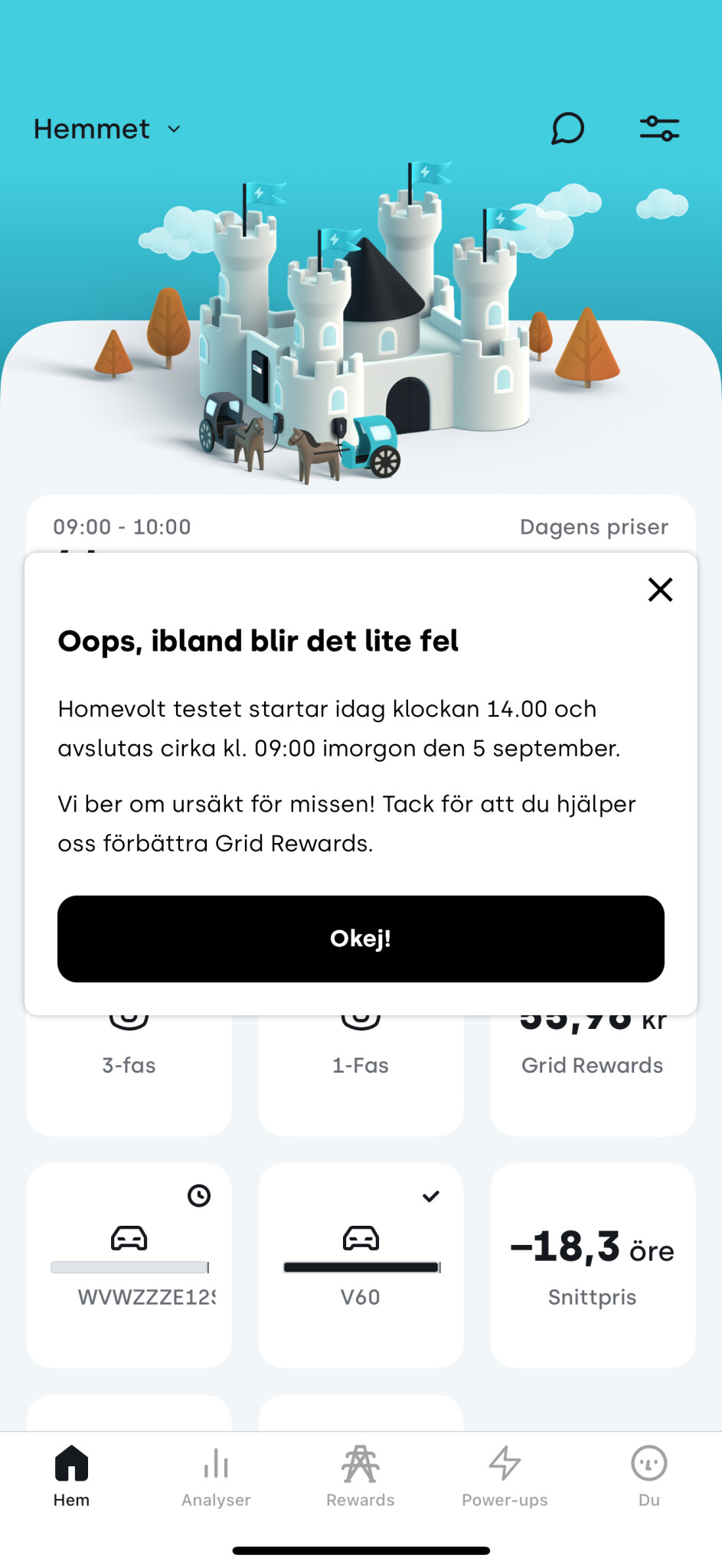The height and width of the screenshot is (1568, 722).
Task: Open the 1-Fas charger card
Action: tap(361, 1072)
